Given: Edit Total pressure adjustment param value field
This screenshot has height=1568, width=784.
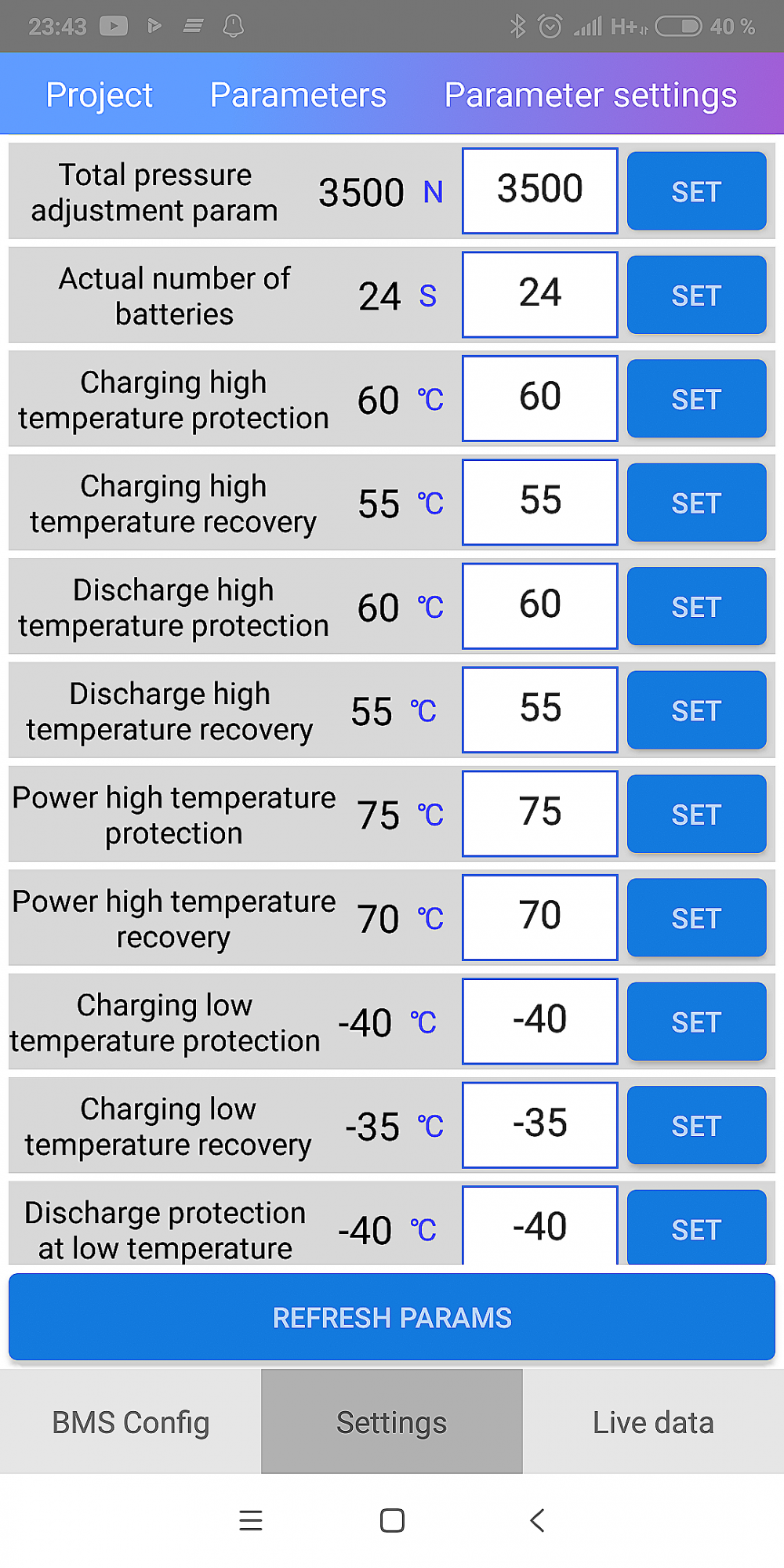Looking at the screenshot, I should click(x=539, y=191).
